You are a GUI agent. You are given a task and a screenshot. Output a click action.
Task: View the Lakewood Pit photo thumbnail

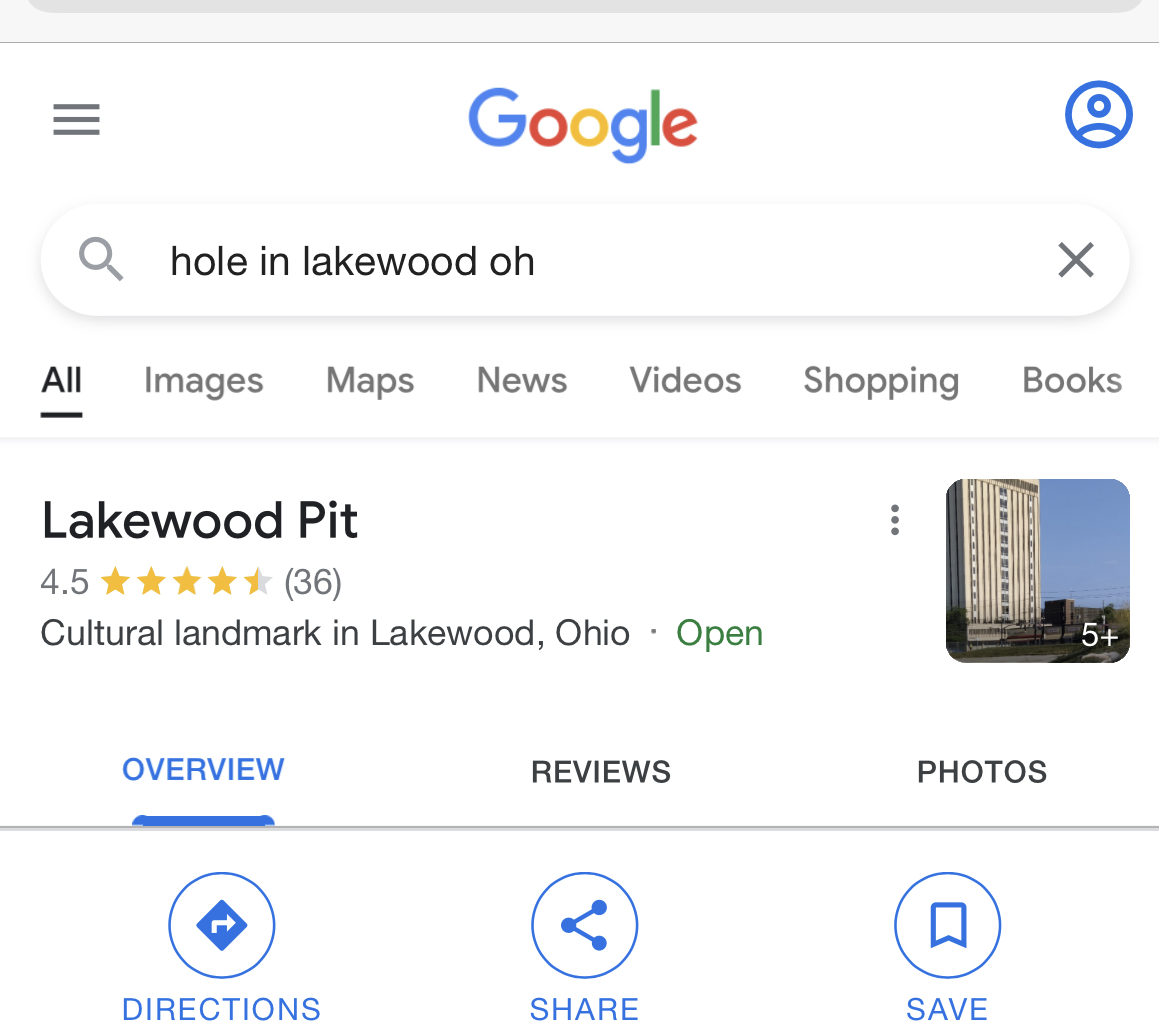click(1037, 571)
